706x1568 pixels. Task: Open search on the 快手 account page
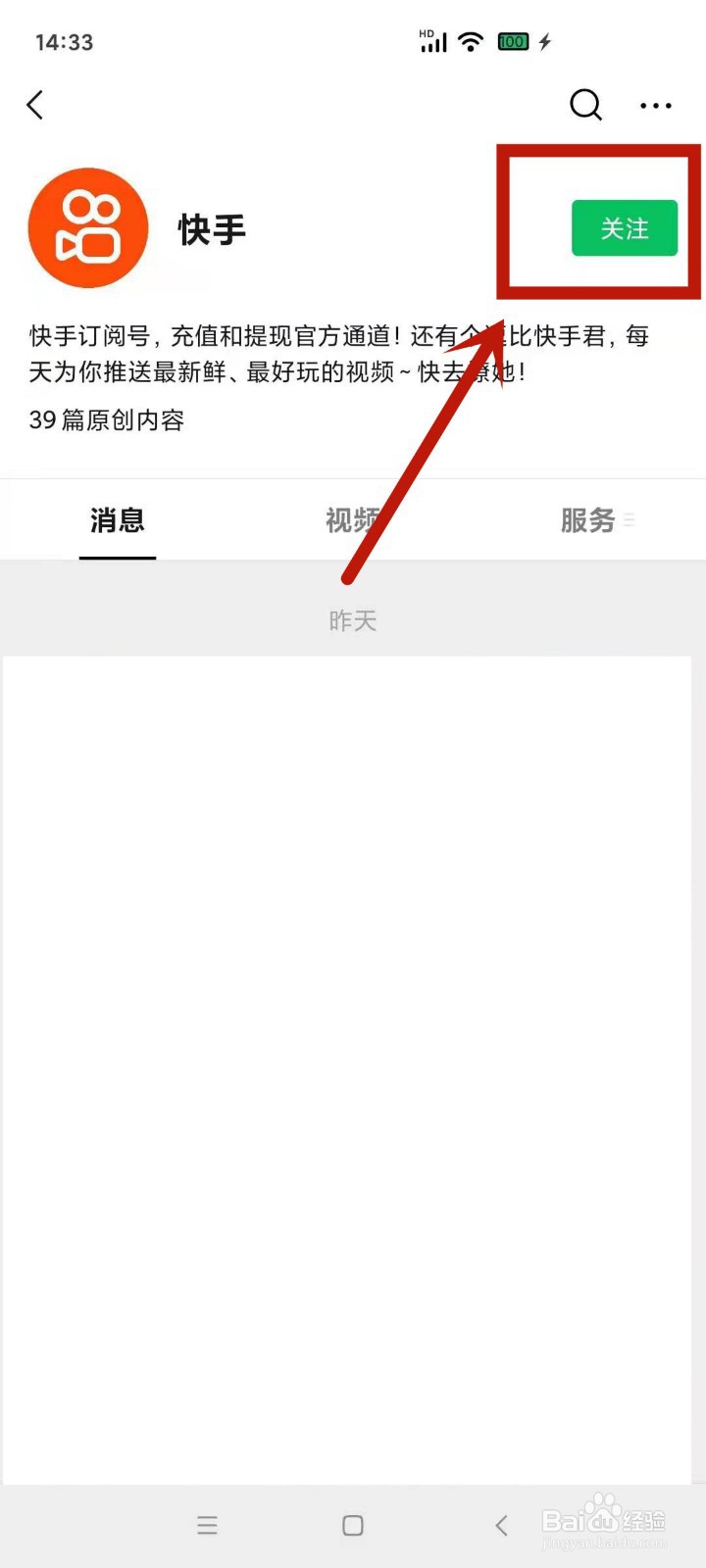(x=585, y=105)
